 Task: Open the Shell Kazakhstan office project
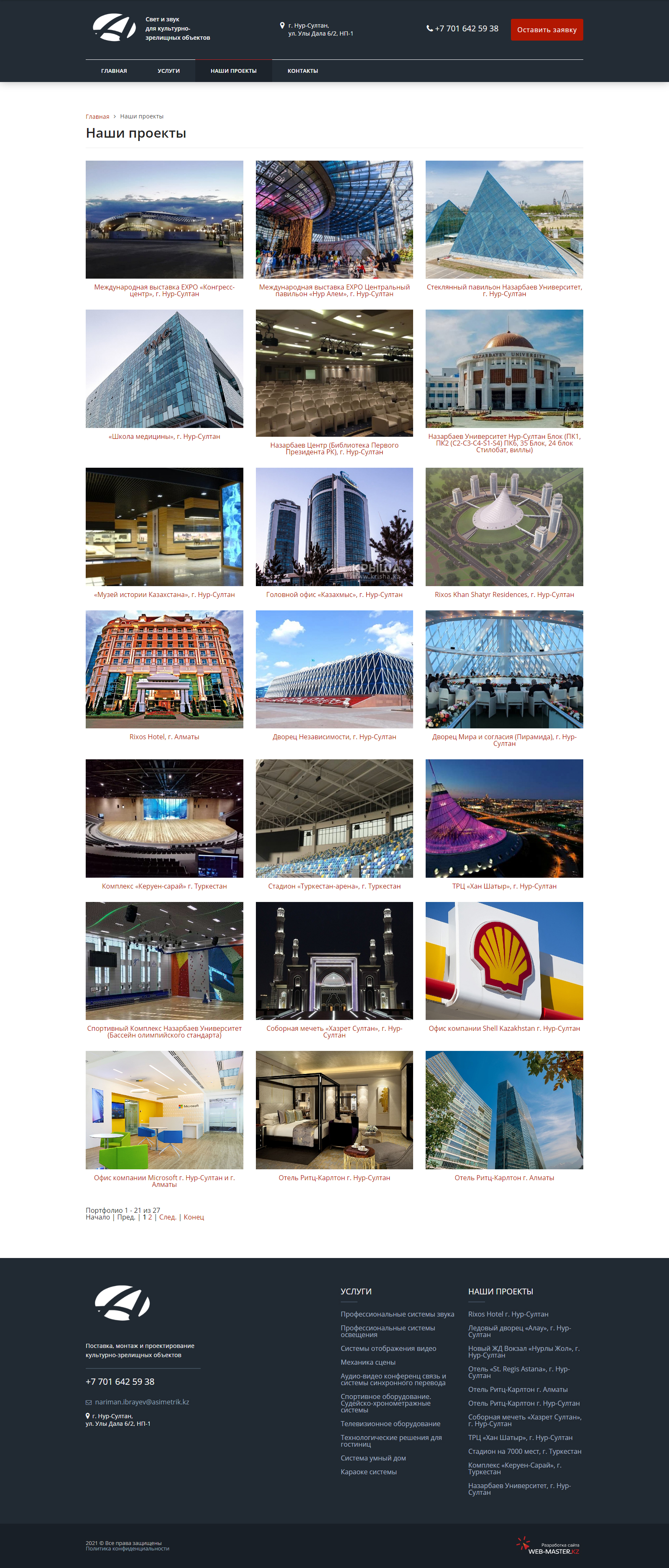point(503,961)
